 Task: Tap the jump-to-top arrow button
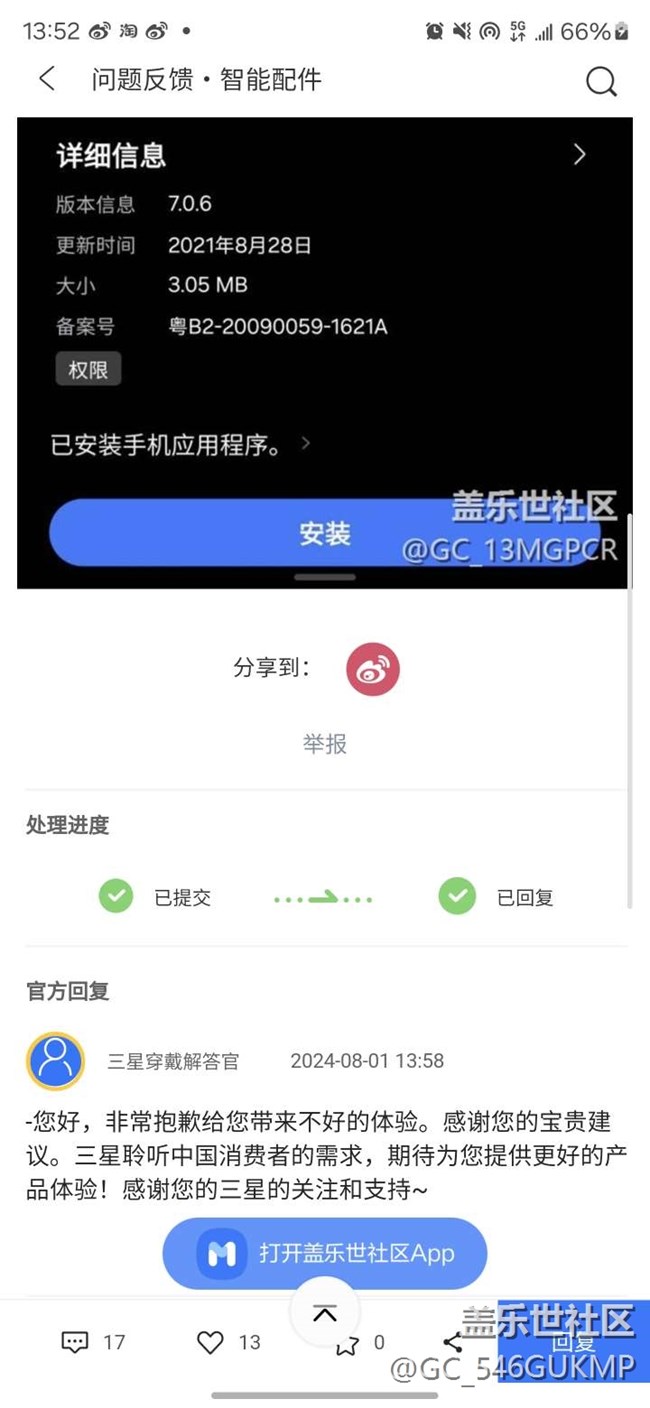click(324, 1314)
